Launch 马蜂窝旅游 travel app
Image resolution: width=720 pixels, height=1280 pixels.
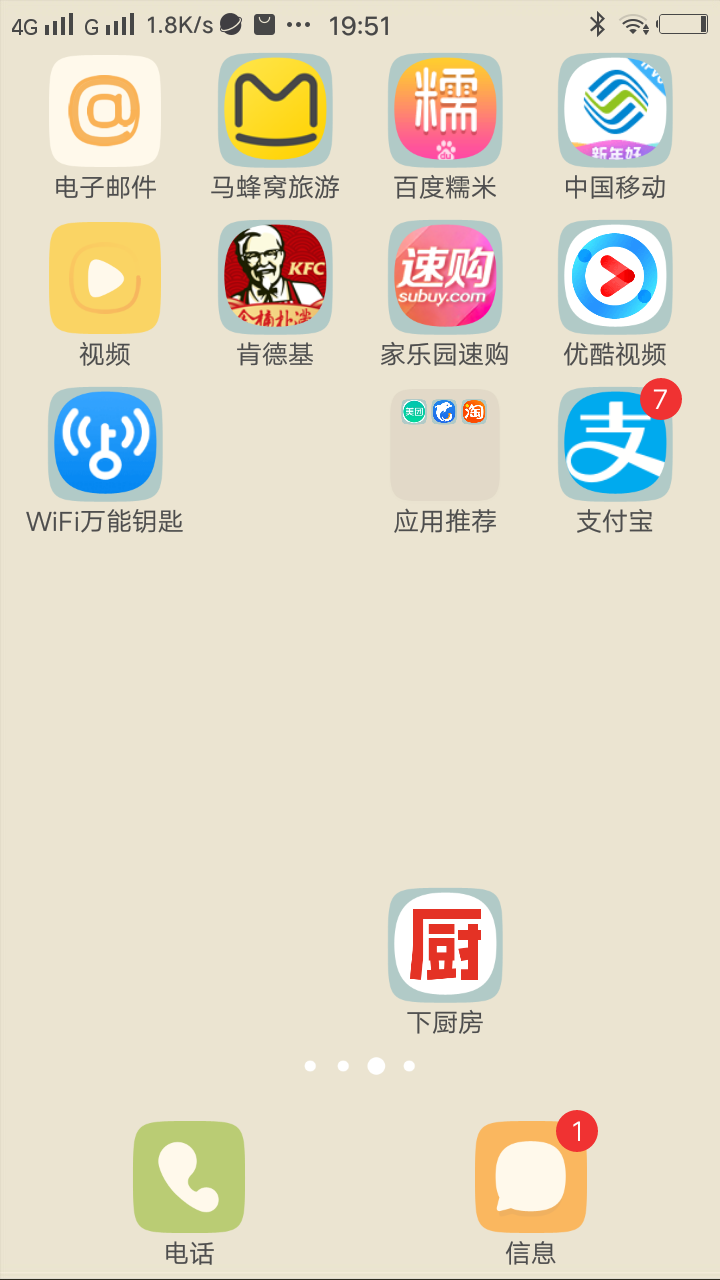pos(275,110)
